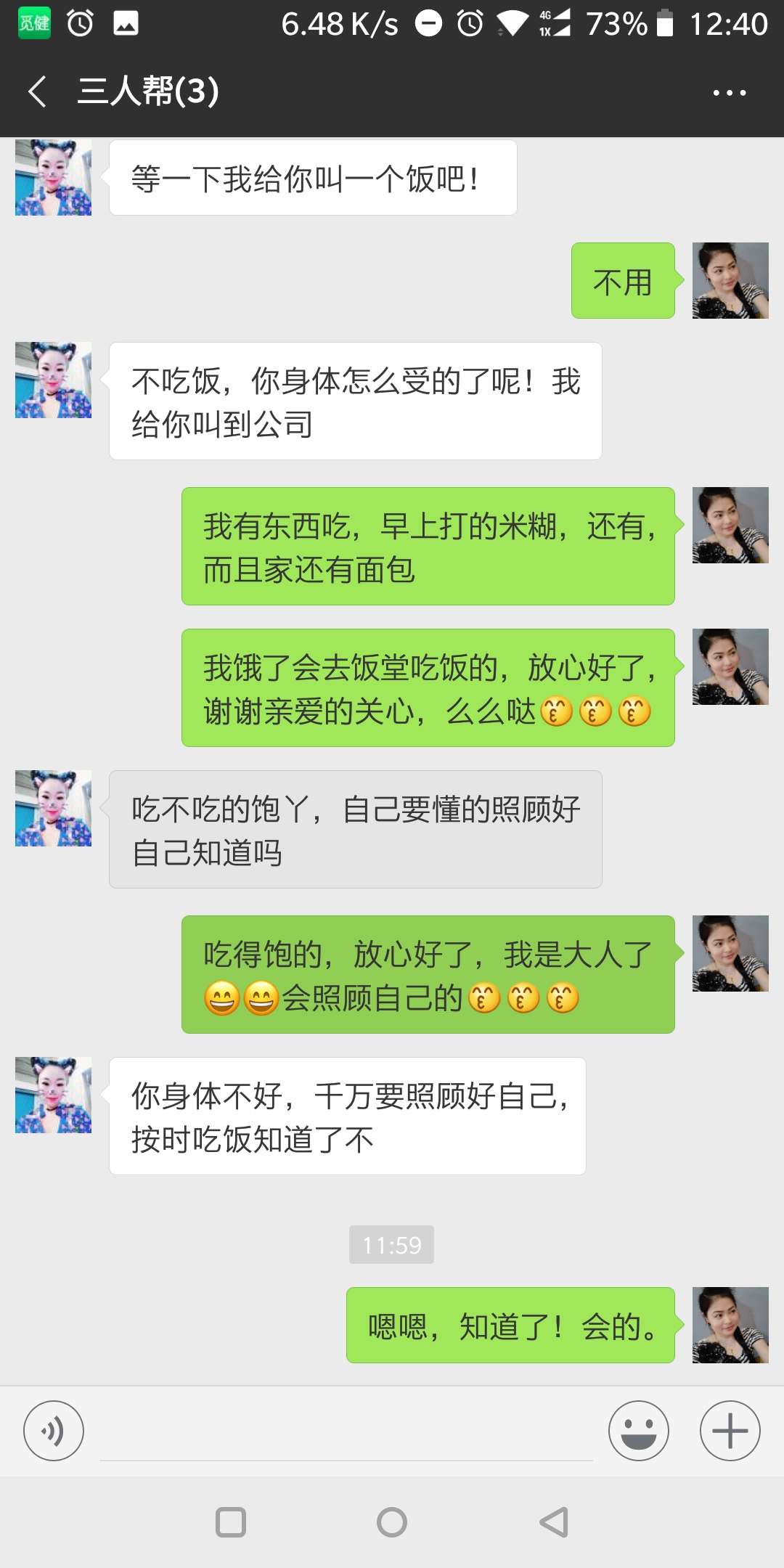
Task: Tap the chat title 三人帮(3)
Action: 147,92
